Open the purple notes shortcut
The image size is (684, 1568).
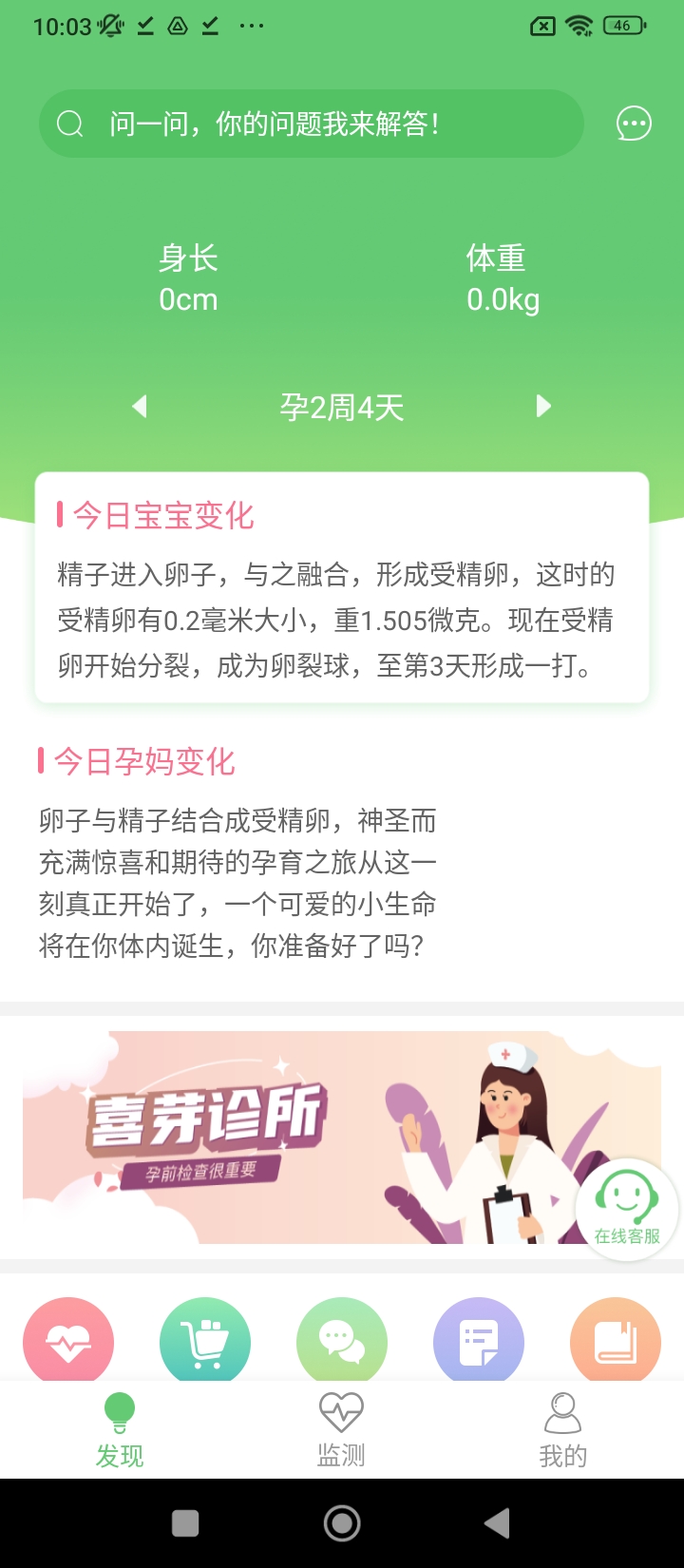(x=479, y=1340)
